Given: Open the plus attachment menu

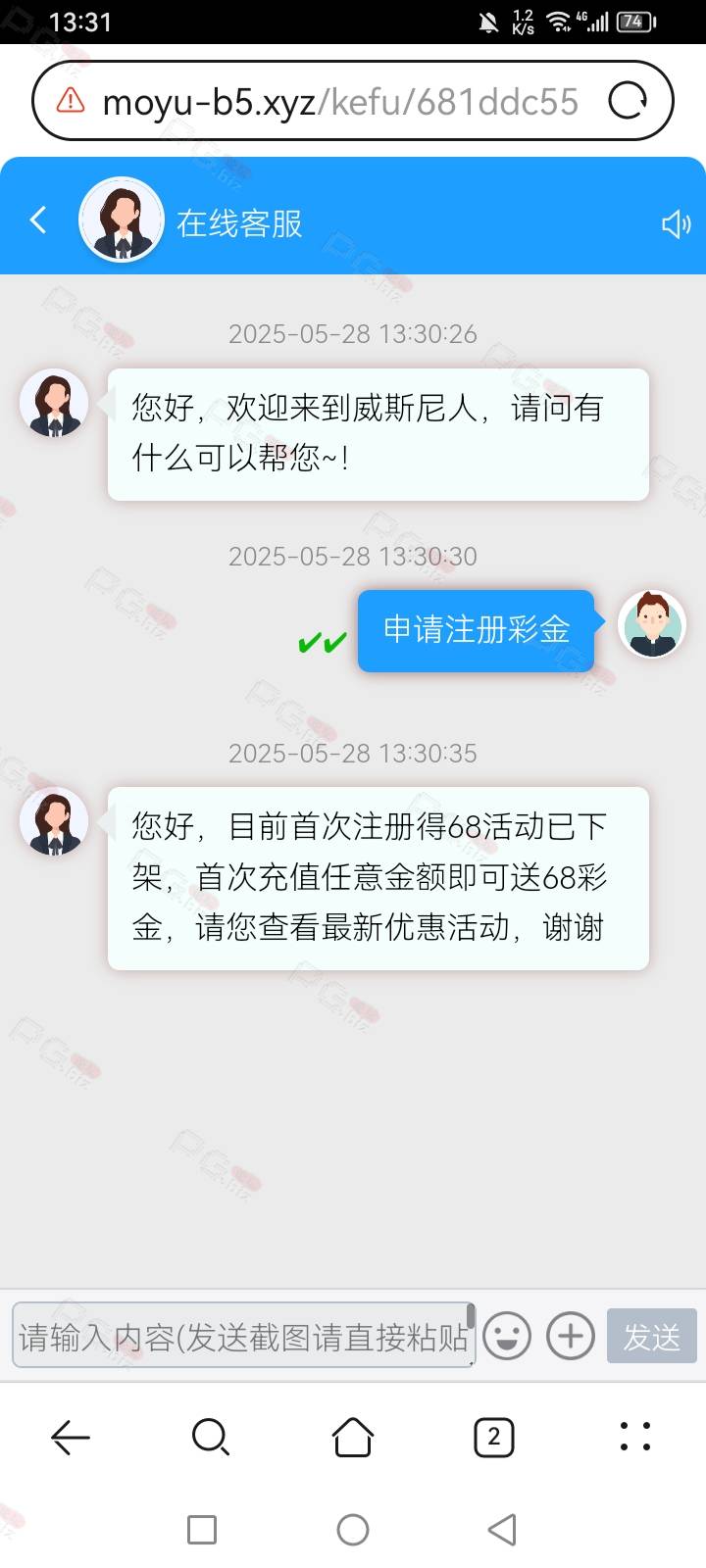Looking at the screenshot, I should [x=571, y=1336].
